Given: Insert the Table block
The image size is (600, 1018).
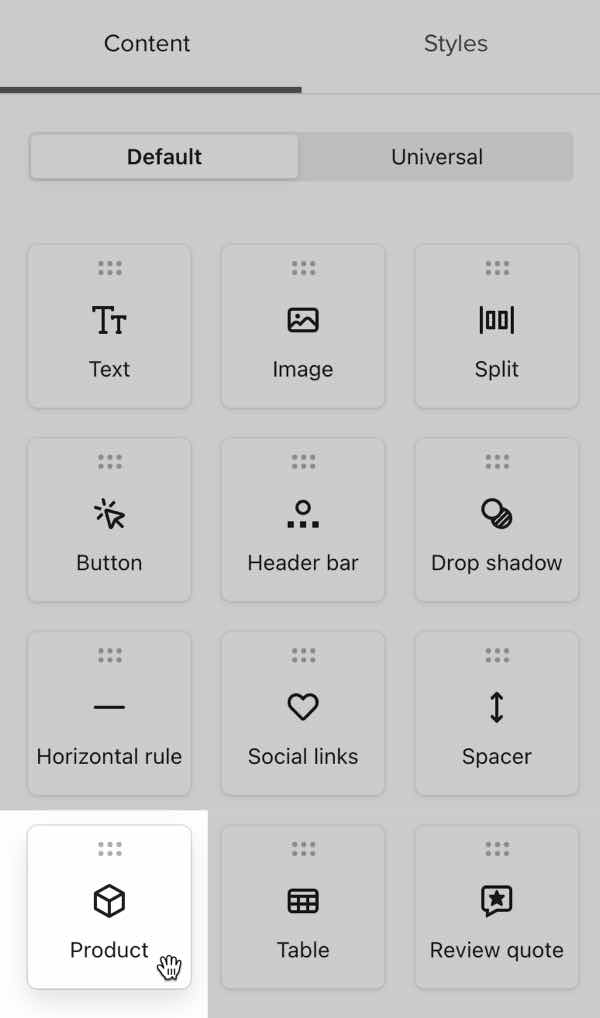Looking at the screenshot, I should pyautogui.click(x=303, y=907).
